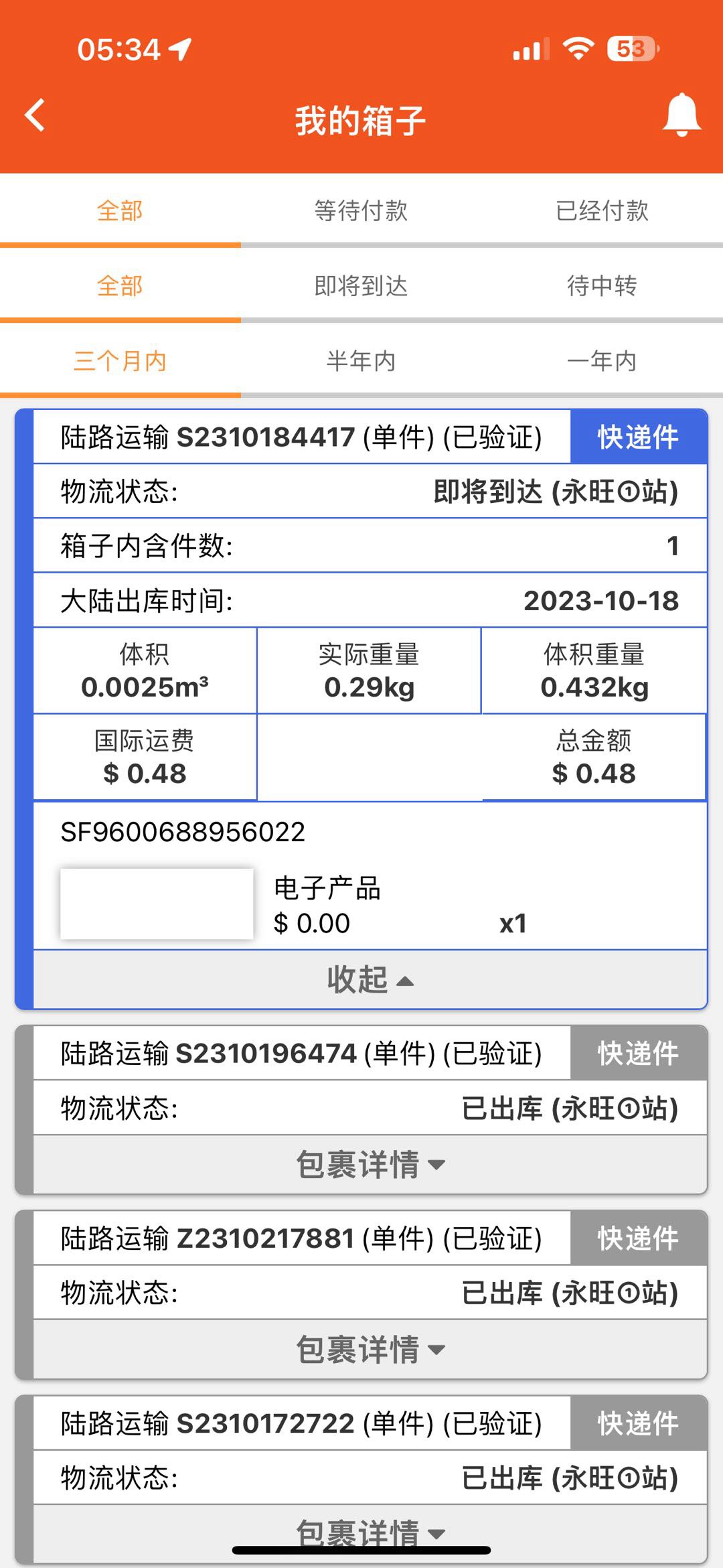Expand 包裹详情 for Z2310217881
The width and height of the screenshot is (723, 1568).
370,1350
